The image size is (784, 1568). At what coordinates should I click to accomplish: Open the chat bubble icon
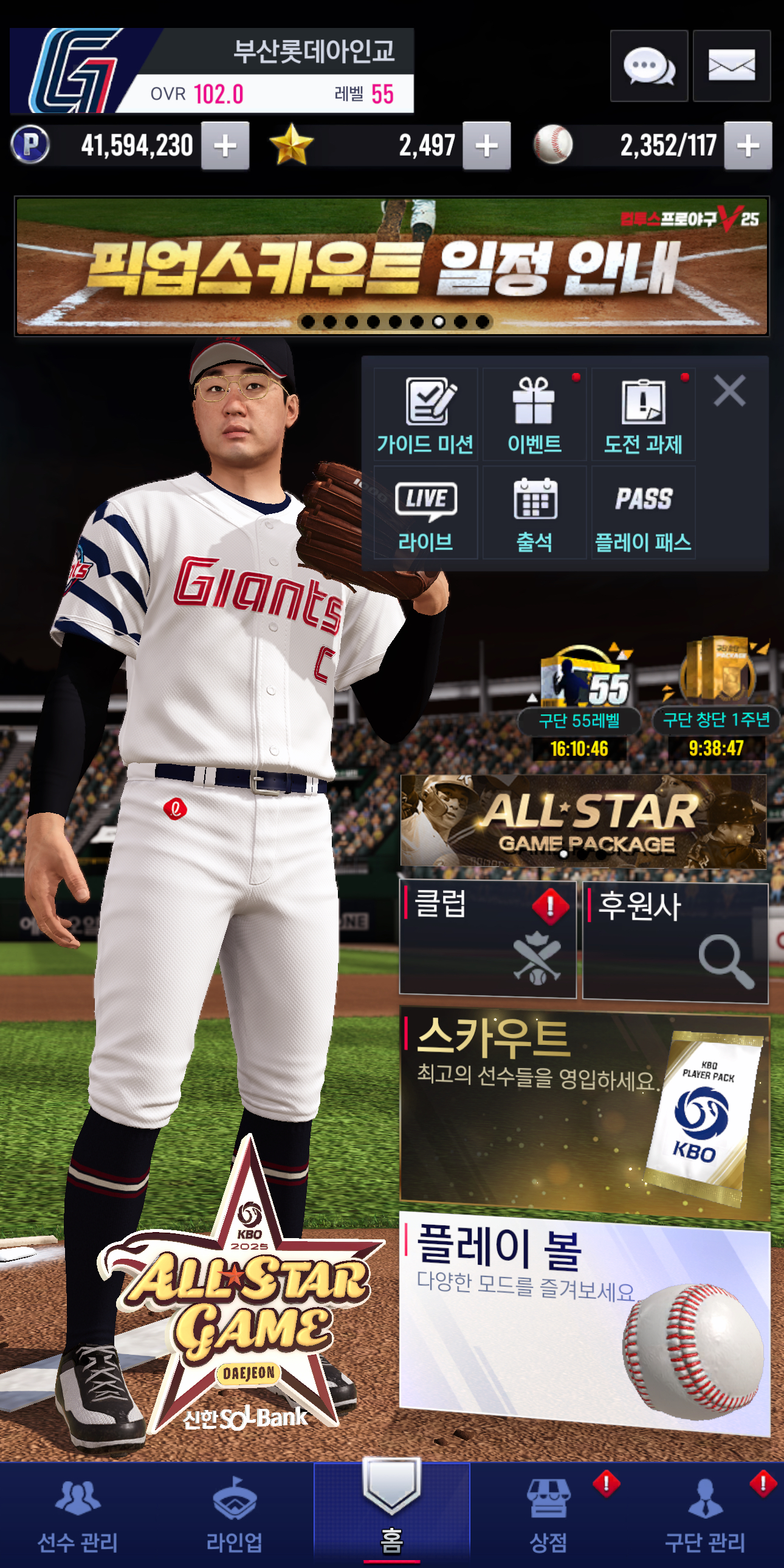tap(649, 66)
